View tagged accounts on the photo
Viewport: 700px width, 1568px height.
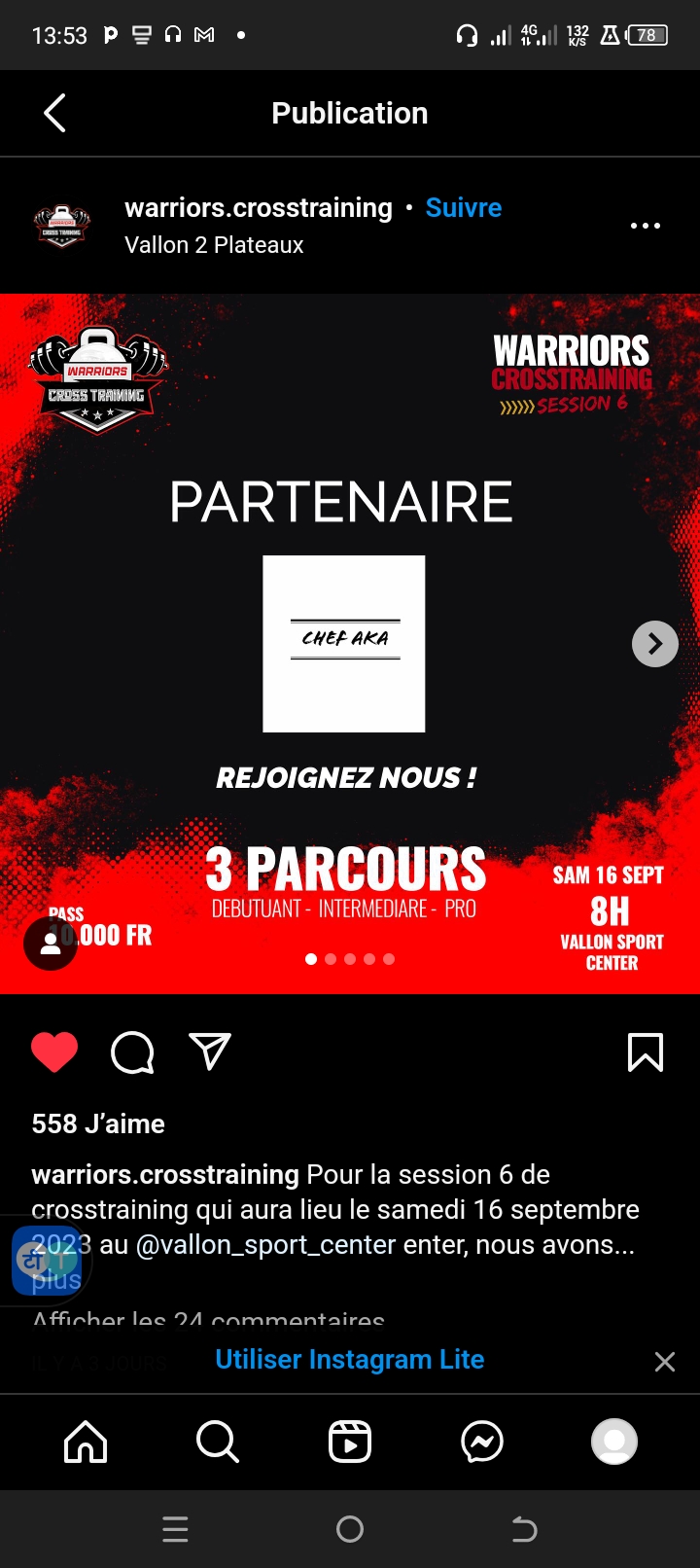51,944
